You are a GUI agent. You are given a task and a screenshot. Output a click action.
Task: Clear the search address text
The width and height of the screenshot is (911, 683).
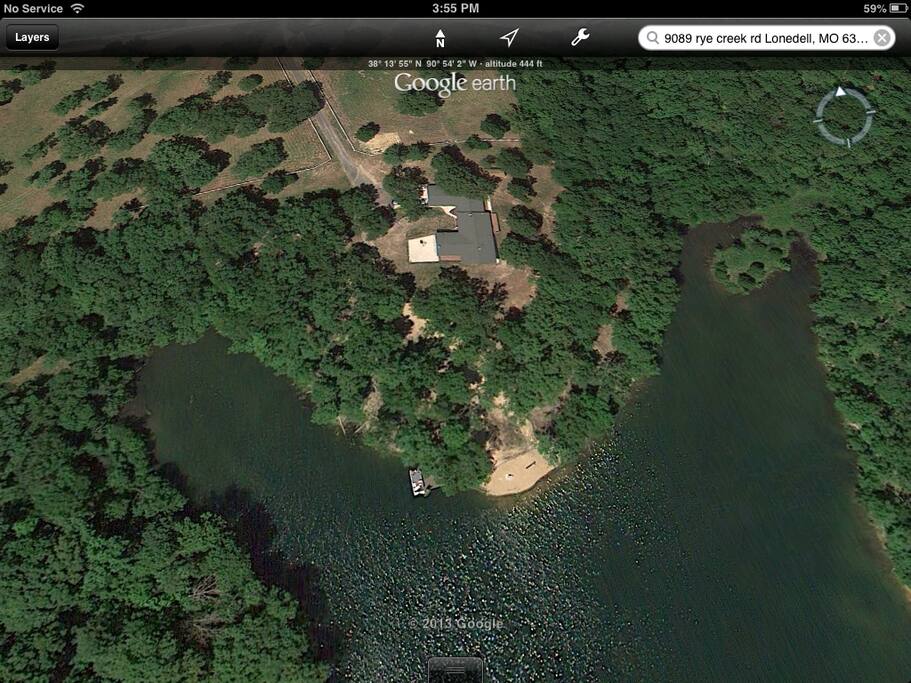coord(881,38)
